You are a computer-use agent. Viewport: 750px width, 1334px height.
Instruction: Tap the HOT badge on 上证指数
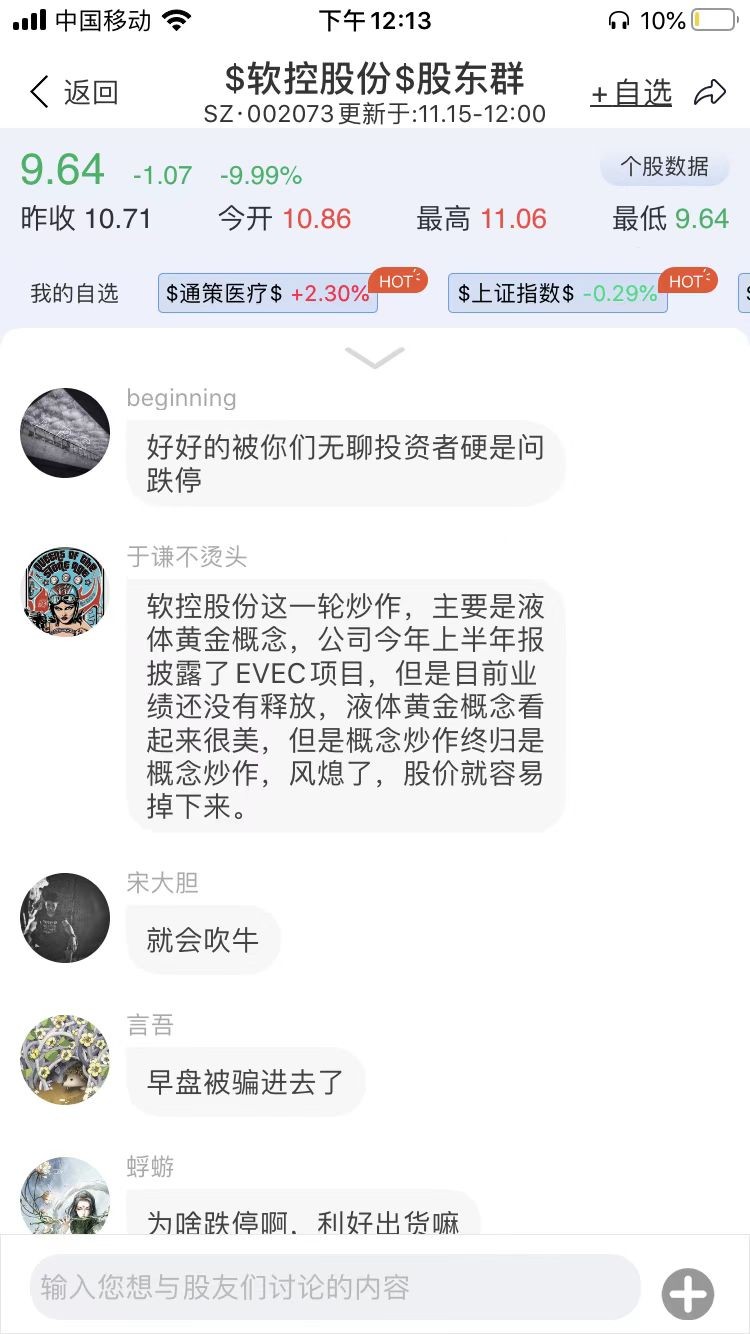pos(687,281)
